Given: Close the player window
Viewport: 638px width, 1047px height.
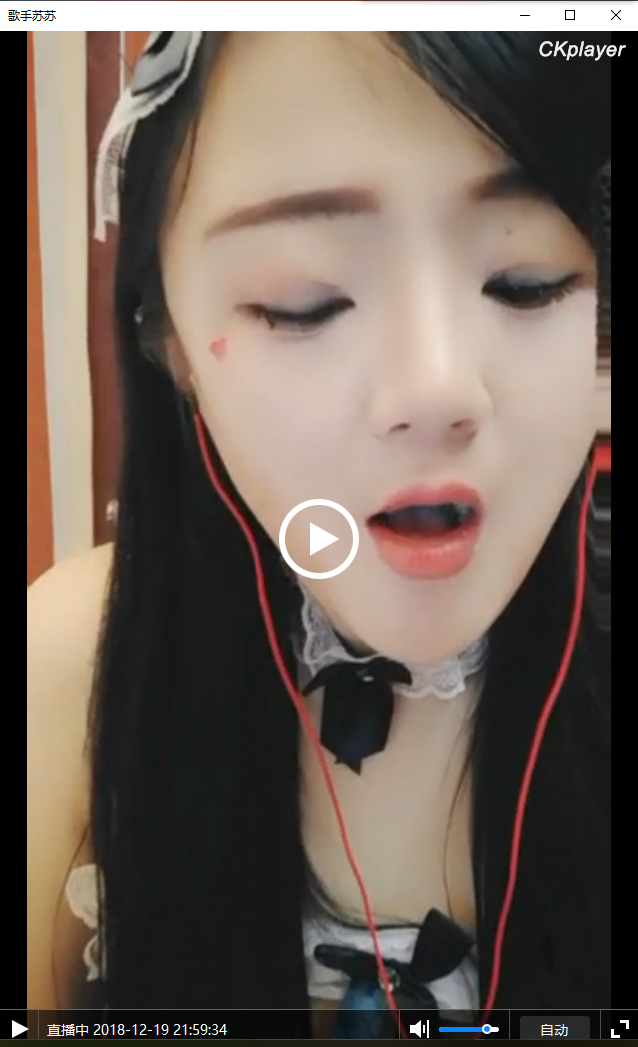Looking at the screenshot, I should pos(616,15).
